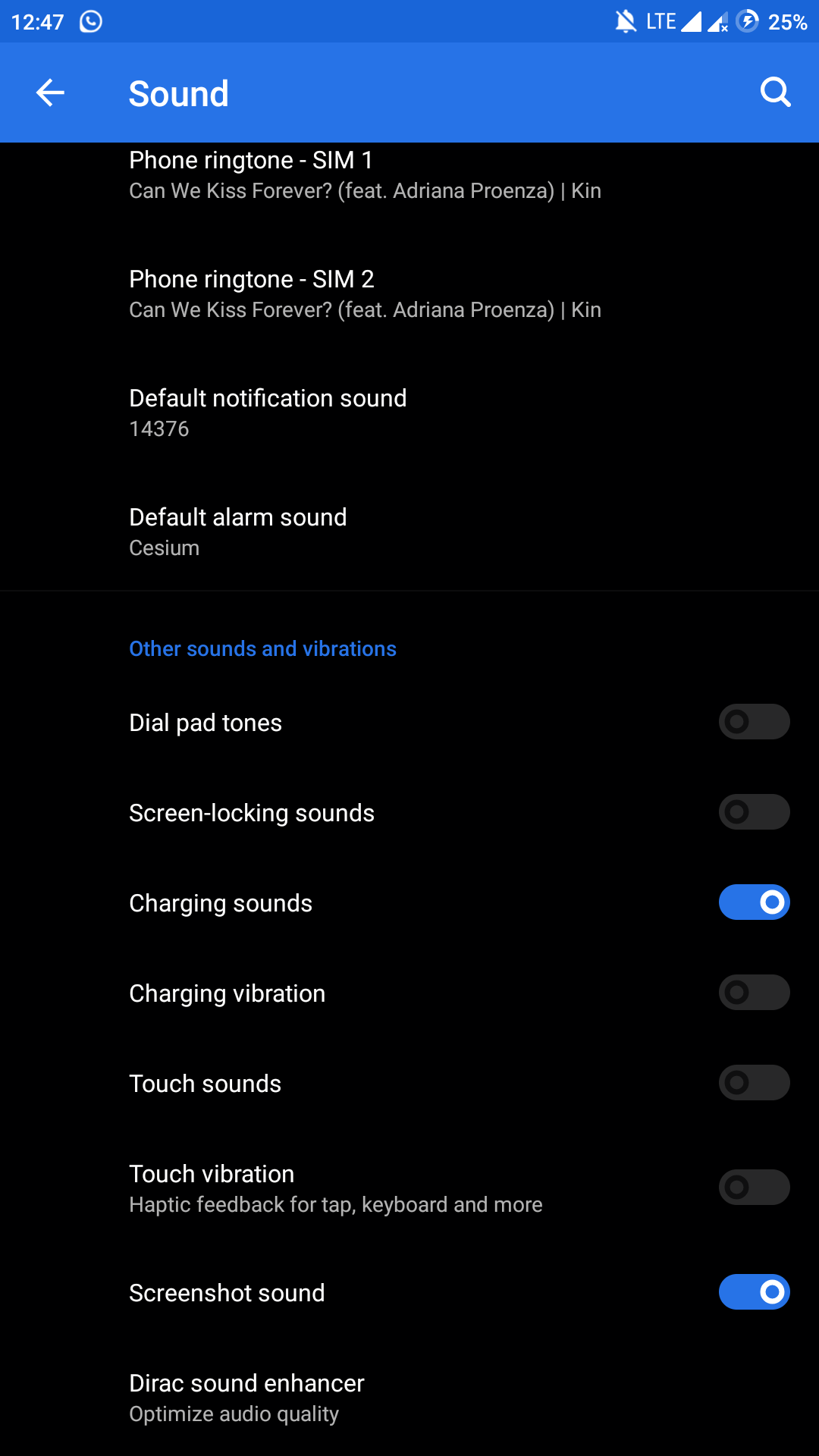Change the default notification sound
819x1456 pixels.
[x=409, y=413]
